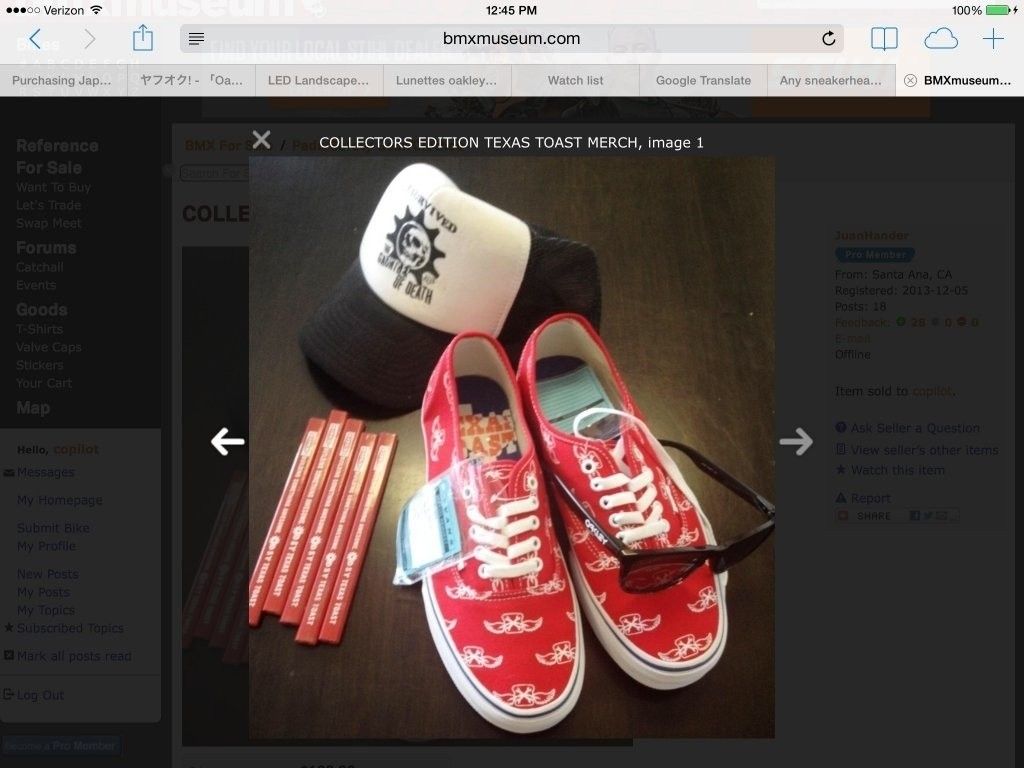Switch to the Purchasing Jap tab
Screen dimensions: 1024x768
tap(62, 80)
